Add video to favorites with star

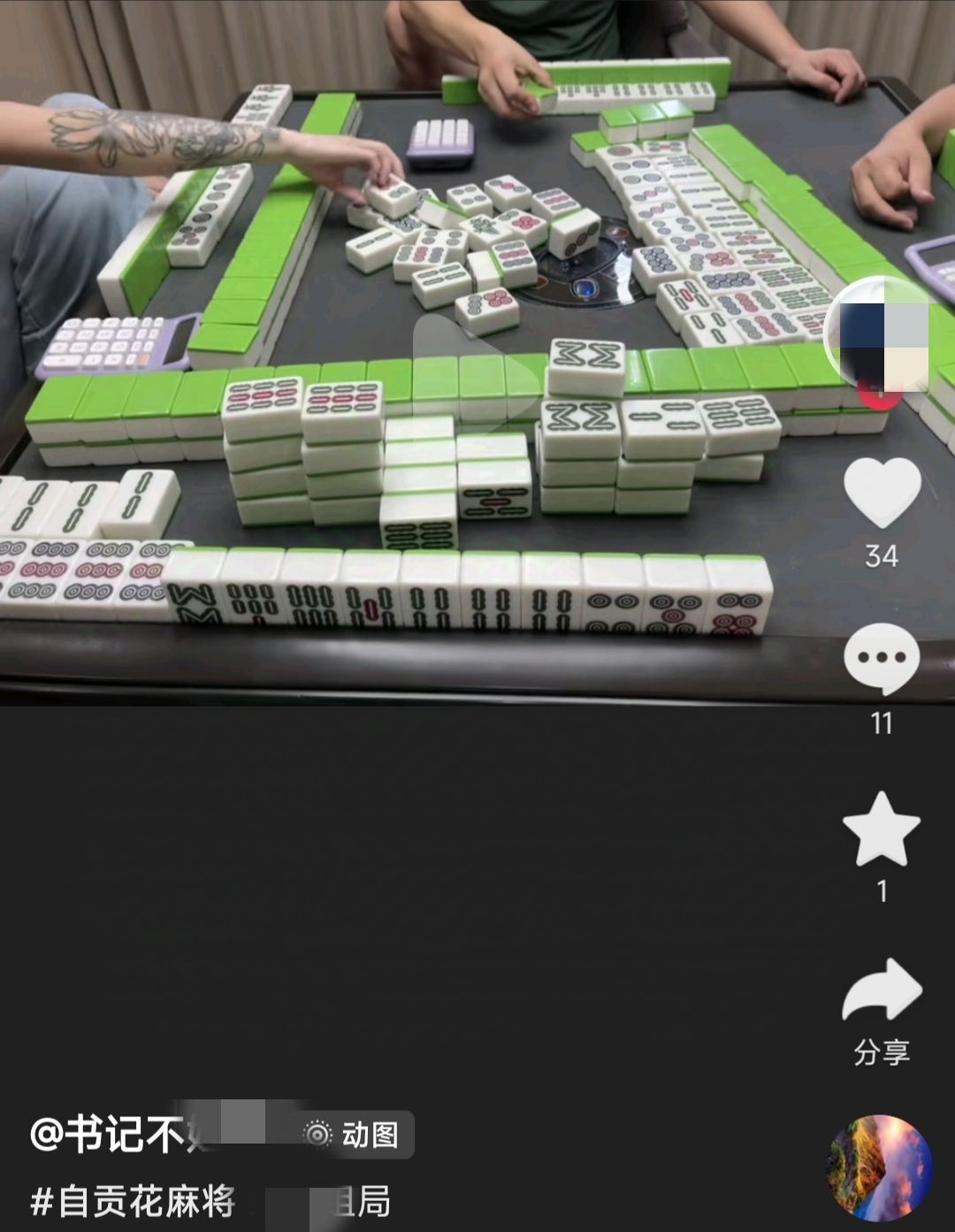click(x=882, y=829)
